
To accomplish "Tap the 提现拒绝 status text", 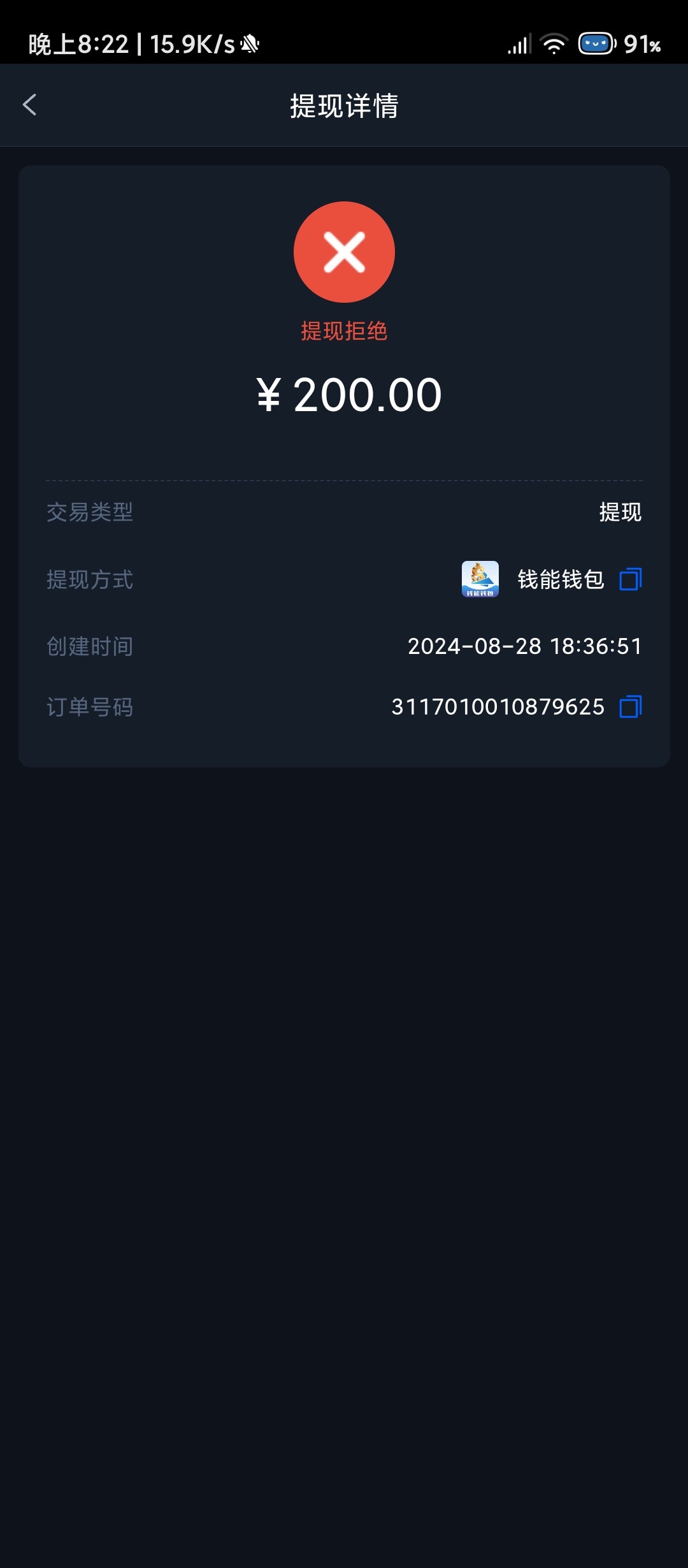I will pos(344,331).
